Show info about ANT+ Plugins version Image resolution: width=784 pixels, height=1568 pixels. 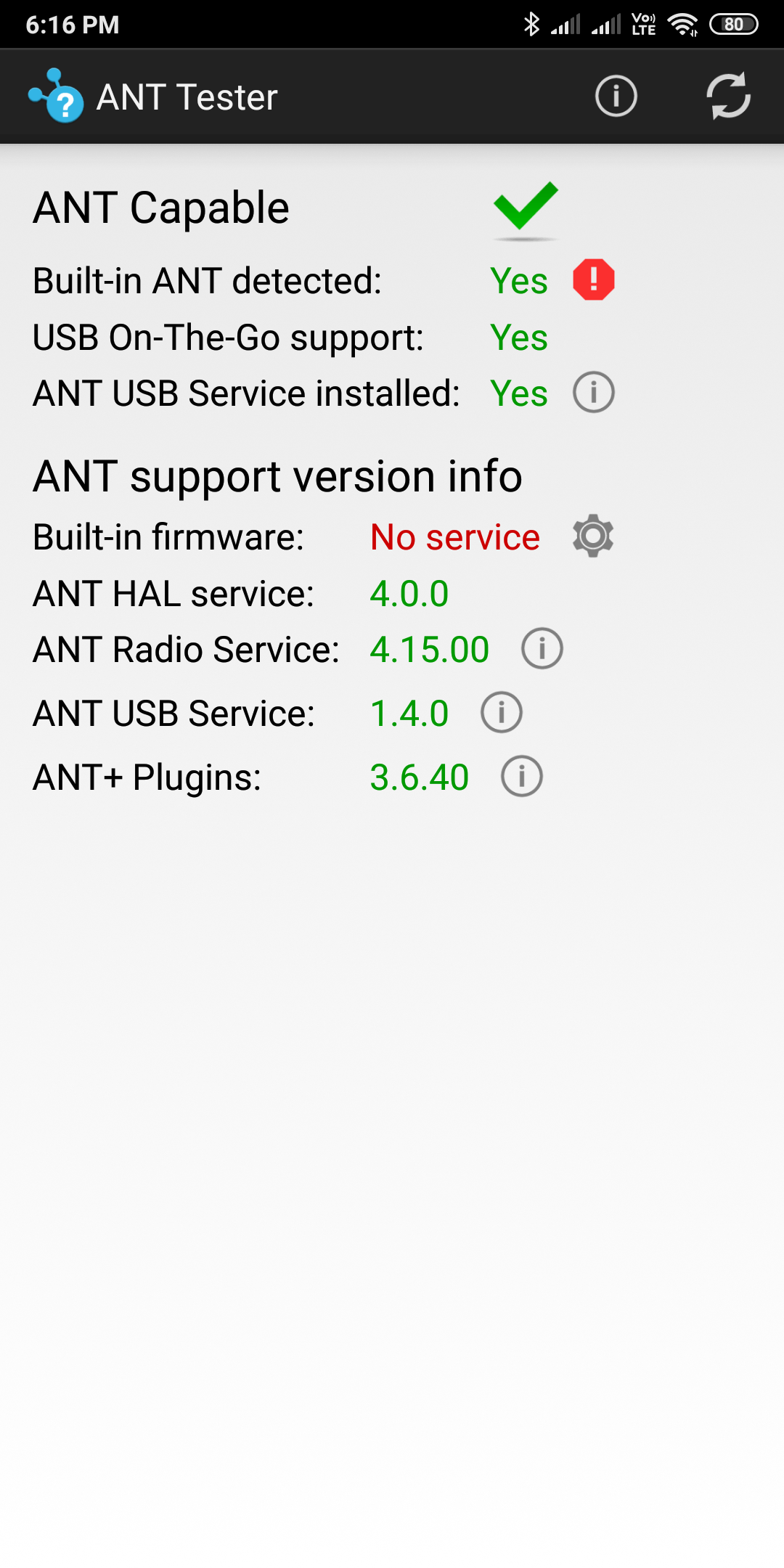[521, 777]
